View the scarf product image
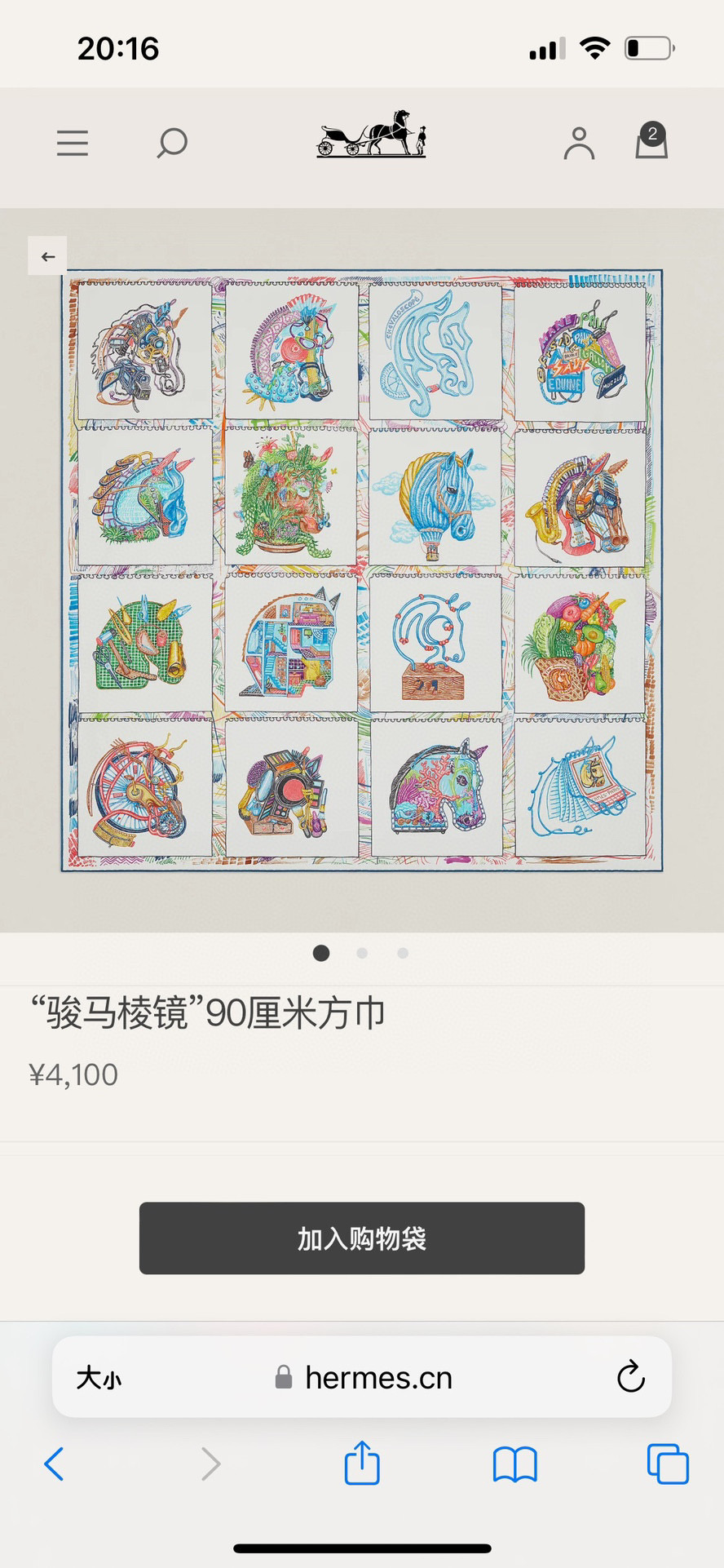The width and height of the screenshot is (724, 1568). (x=362, y=571)
